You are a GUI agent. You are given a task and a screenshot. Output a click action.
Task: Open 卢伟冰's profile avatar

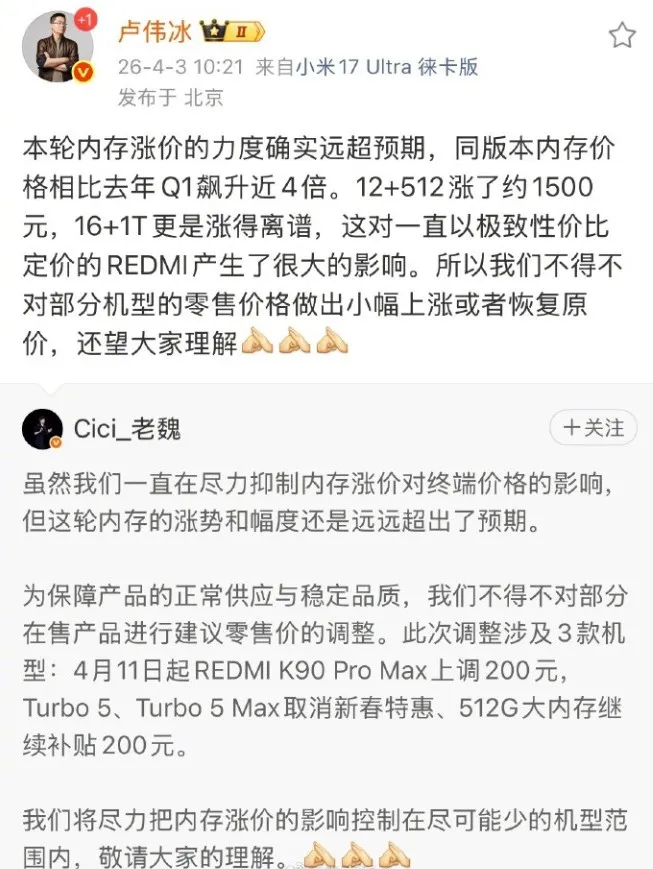pos(57,48)
